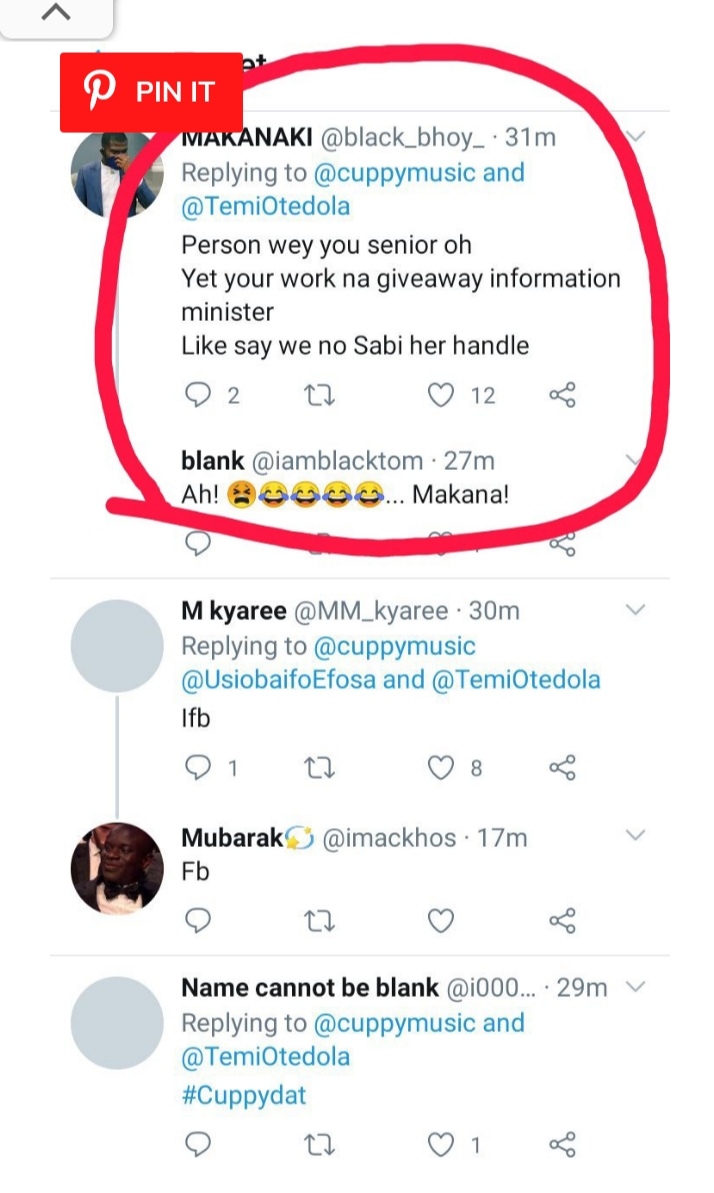
Task: Open tweet options chevron on MAKANAKI's tweet
Action: [637, 135]
